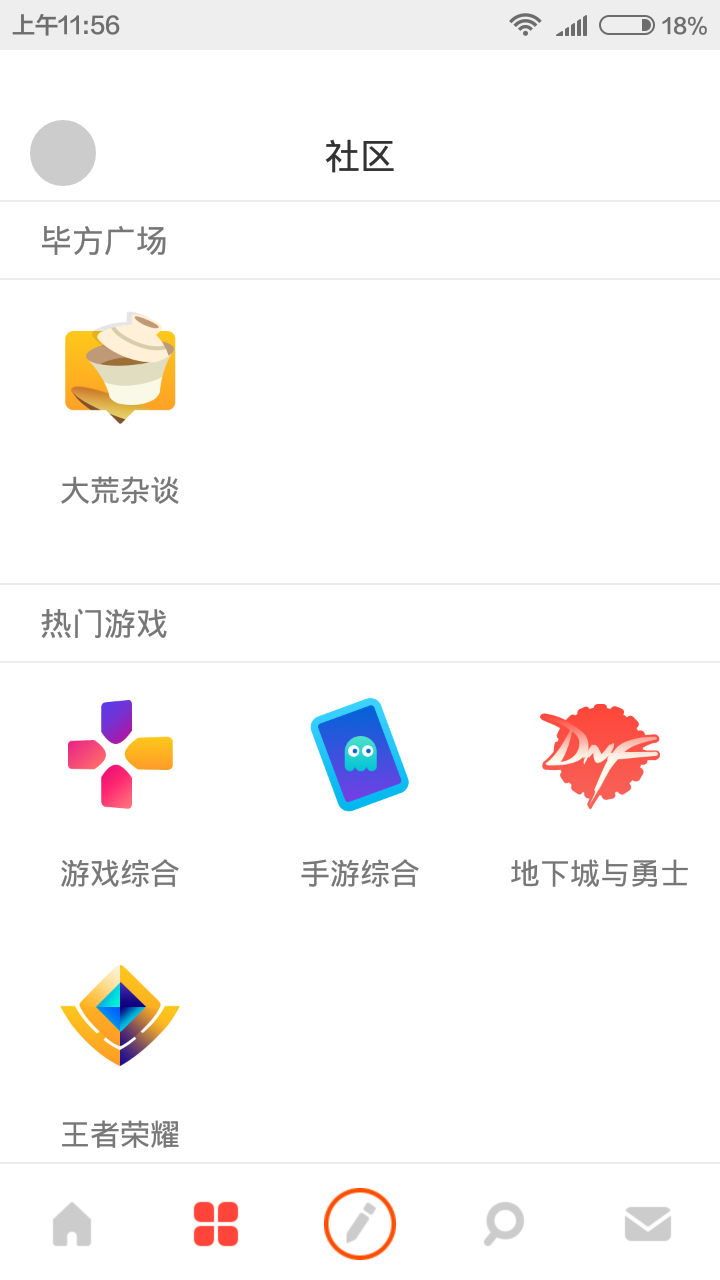Tap the battery indicator in status bar

(628, 25)
